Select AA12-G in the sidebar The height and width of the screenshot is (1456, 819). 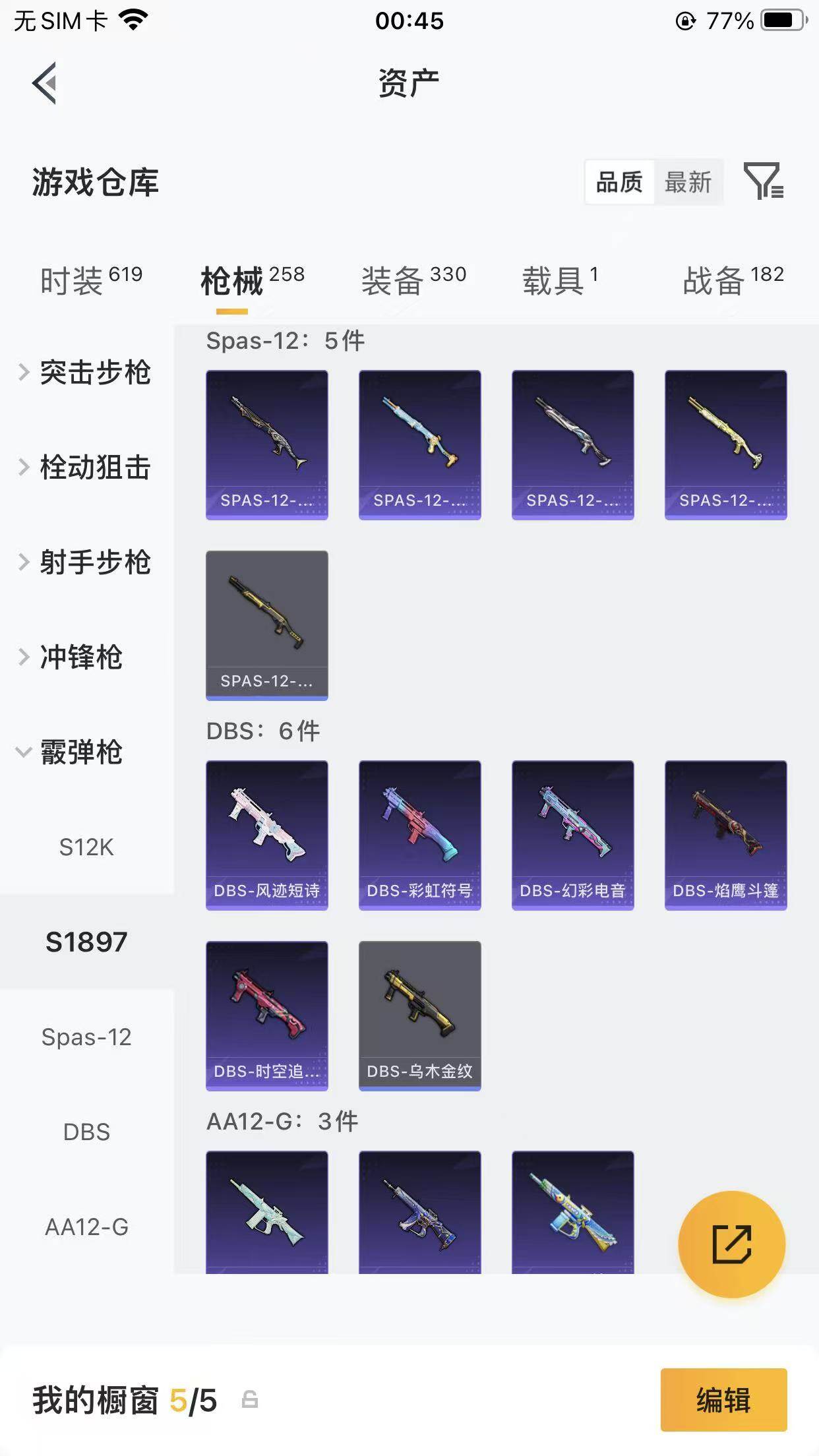coord(86,1227)
